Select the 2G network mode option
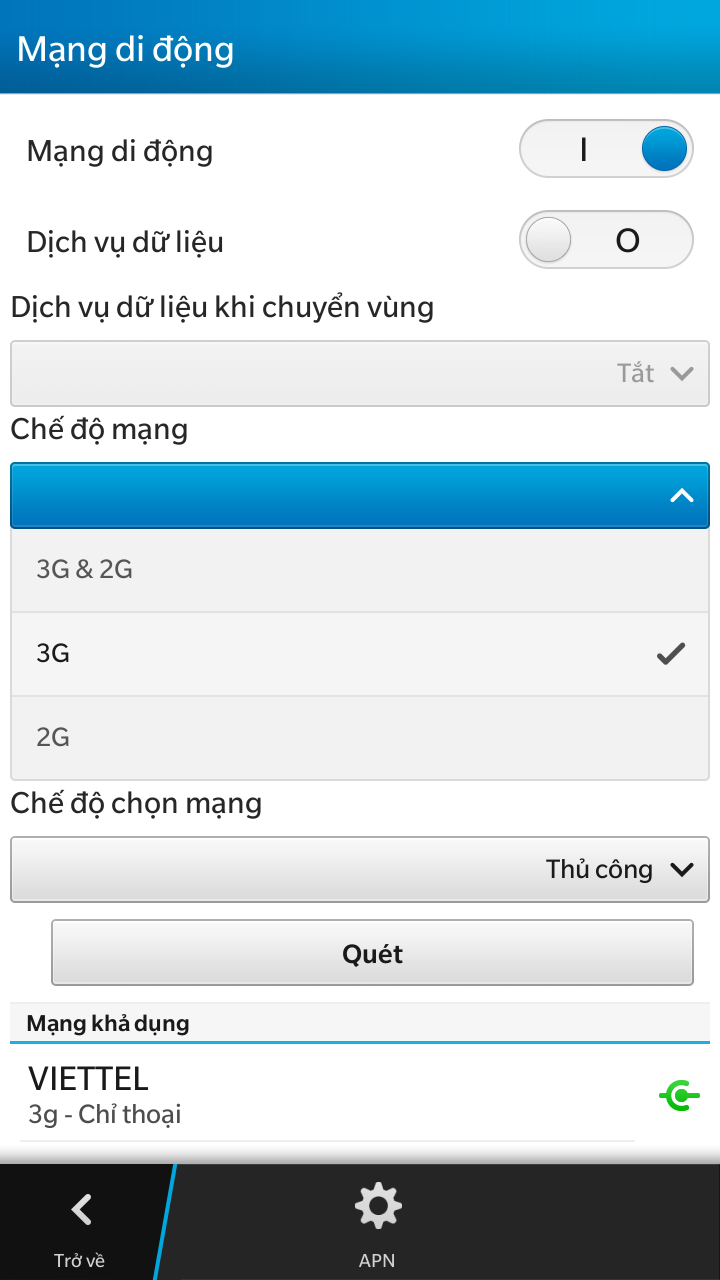Screen dimensions: 720x1280 [360, 738]
